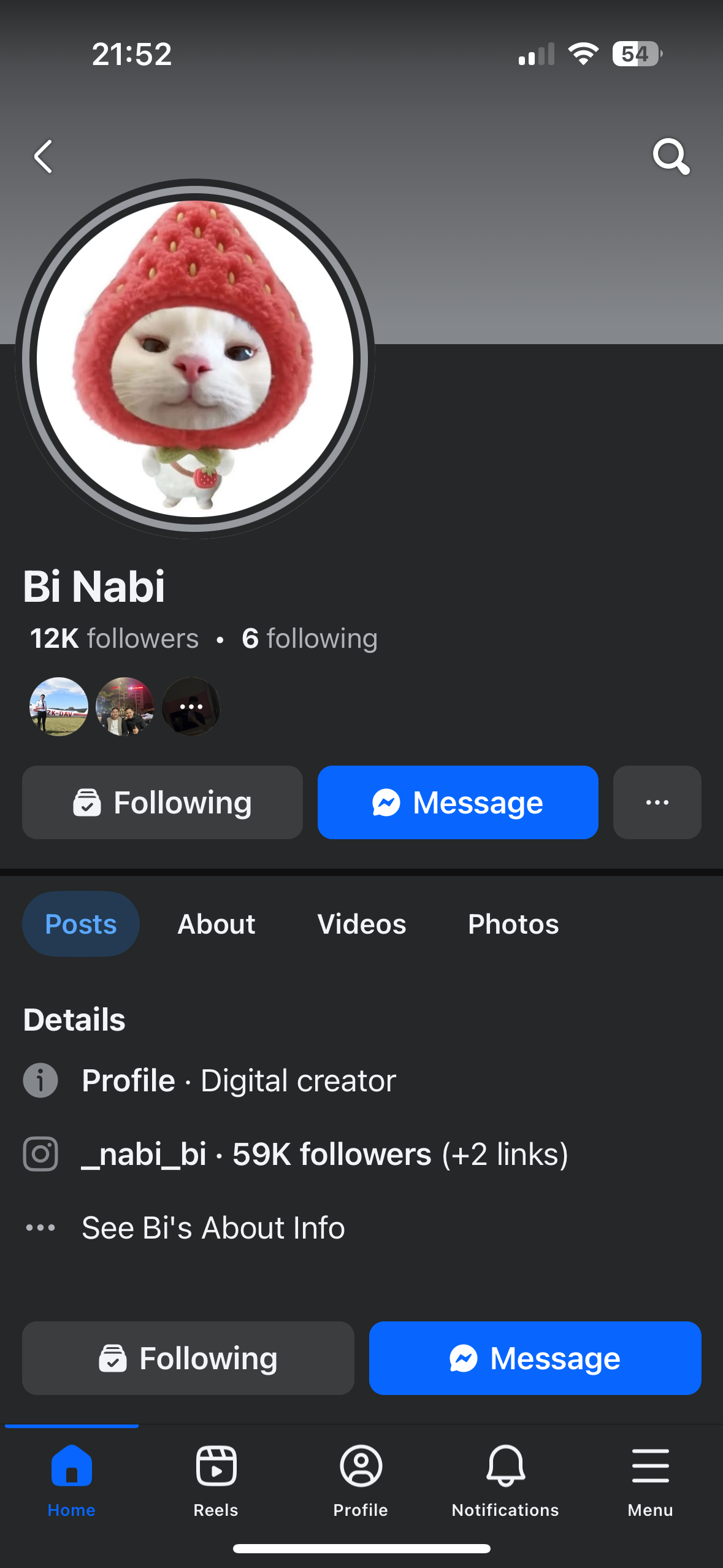View the 6 following list
This screenshot has width=723, height=1568.
tap(310, 639)
